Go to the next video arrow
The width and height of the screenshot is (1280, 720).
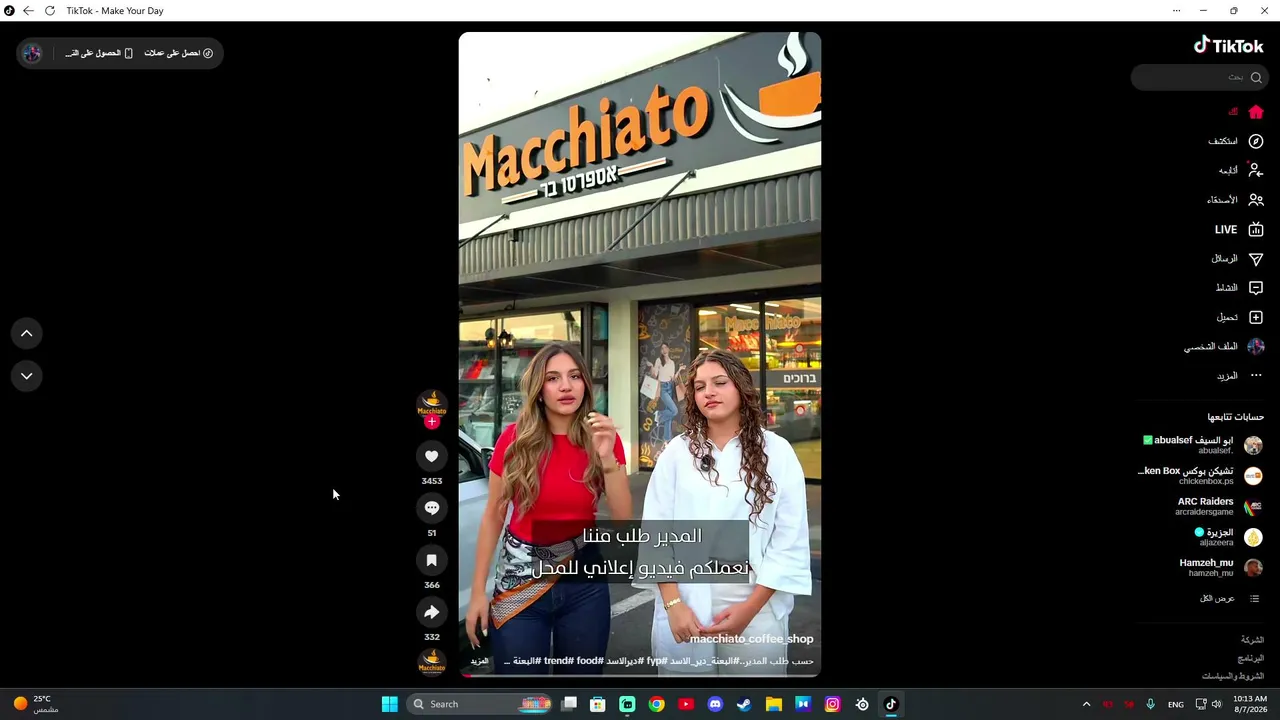click(x=27, y=376)
